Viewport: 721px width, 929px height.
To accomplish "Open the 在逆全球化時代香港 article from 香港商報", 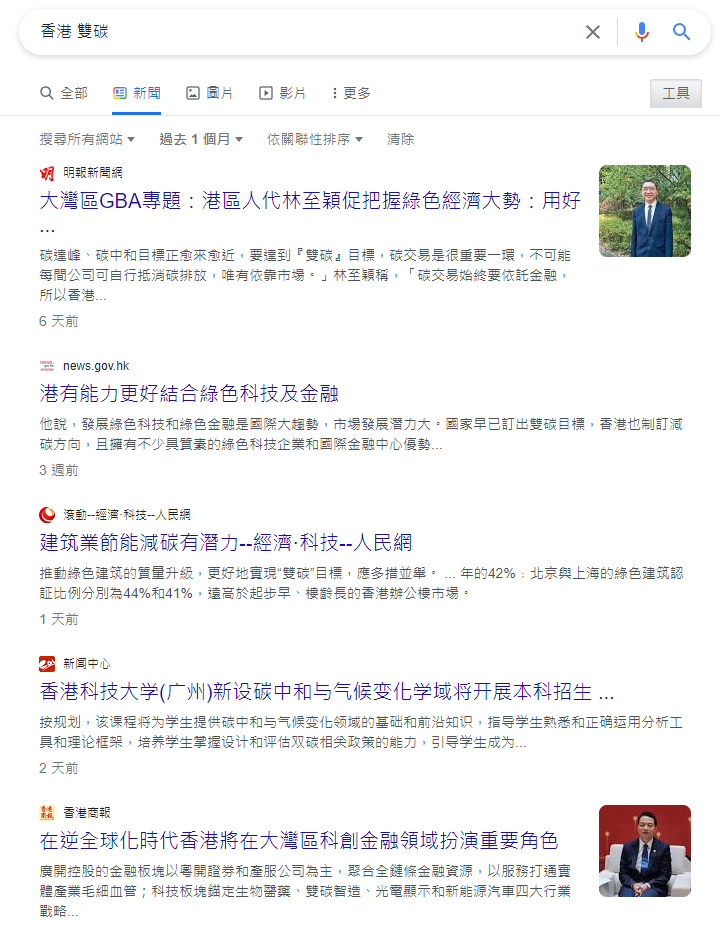I will [x=299, y=840].
